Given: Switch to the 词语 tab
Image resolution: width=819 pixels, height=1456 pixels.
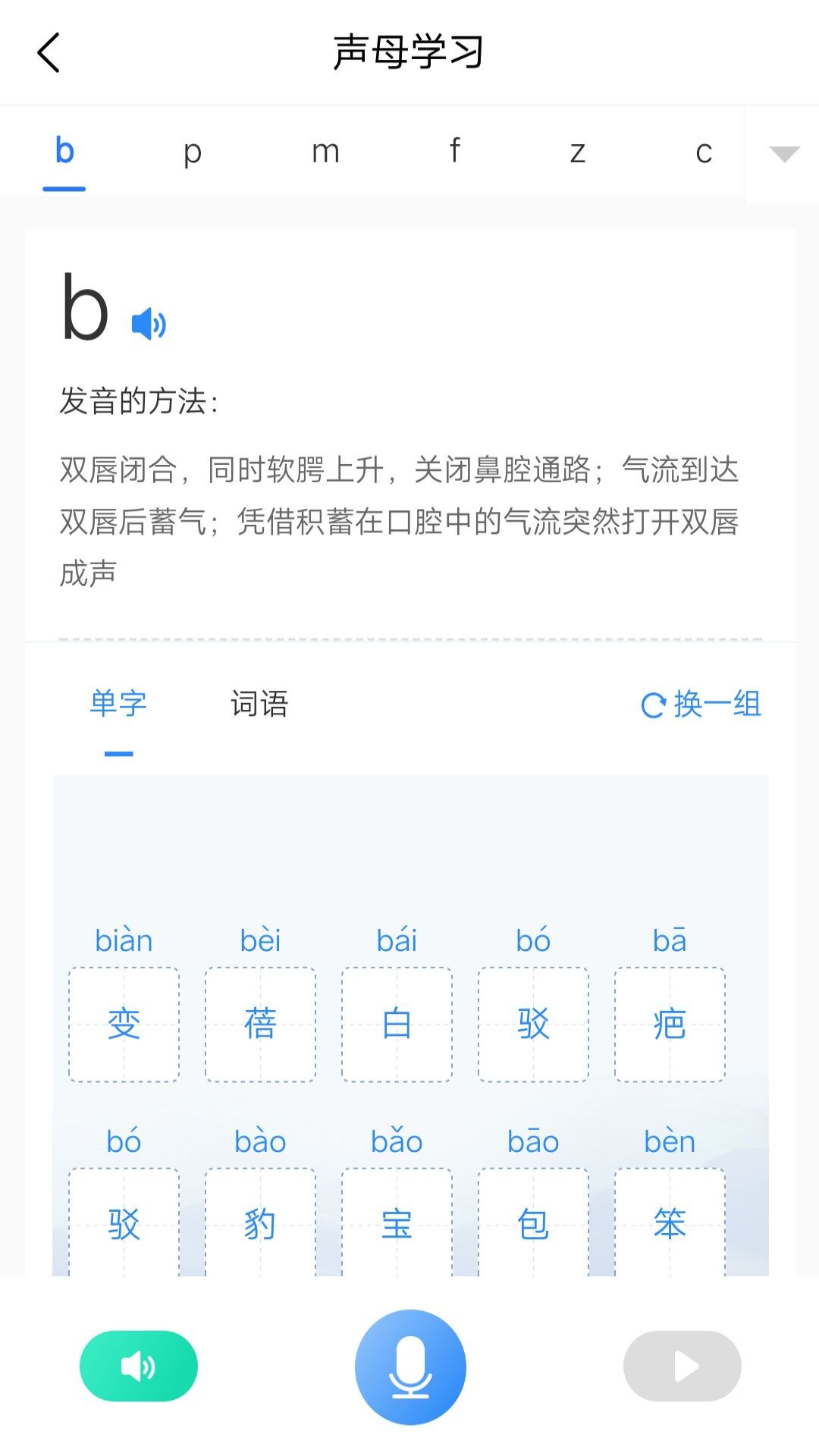Looking at the screenshot, I should pyautogui.click(x=259, y=704).
